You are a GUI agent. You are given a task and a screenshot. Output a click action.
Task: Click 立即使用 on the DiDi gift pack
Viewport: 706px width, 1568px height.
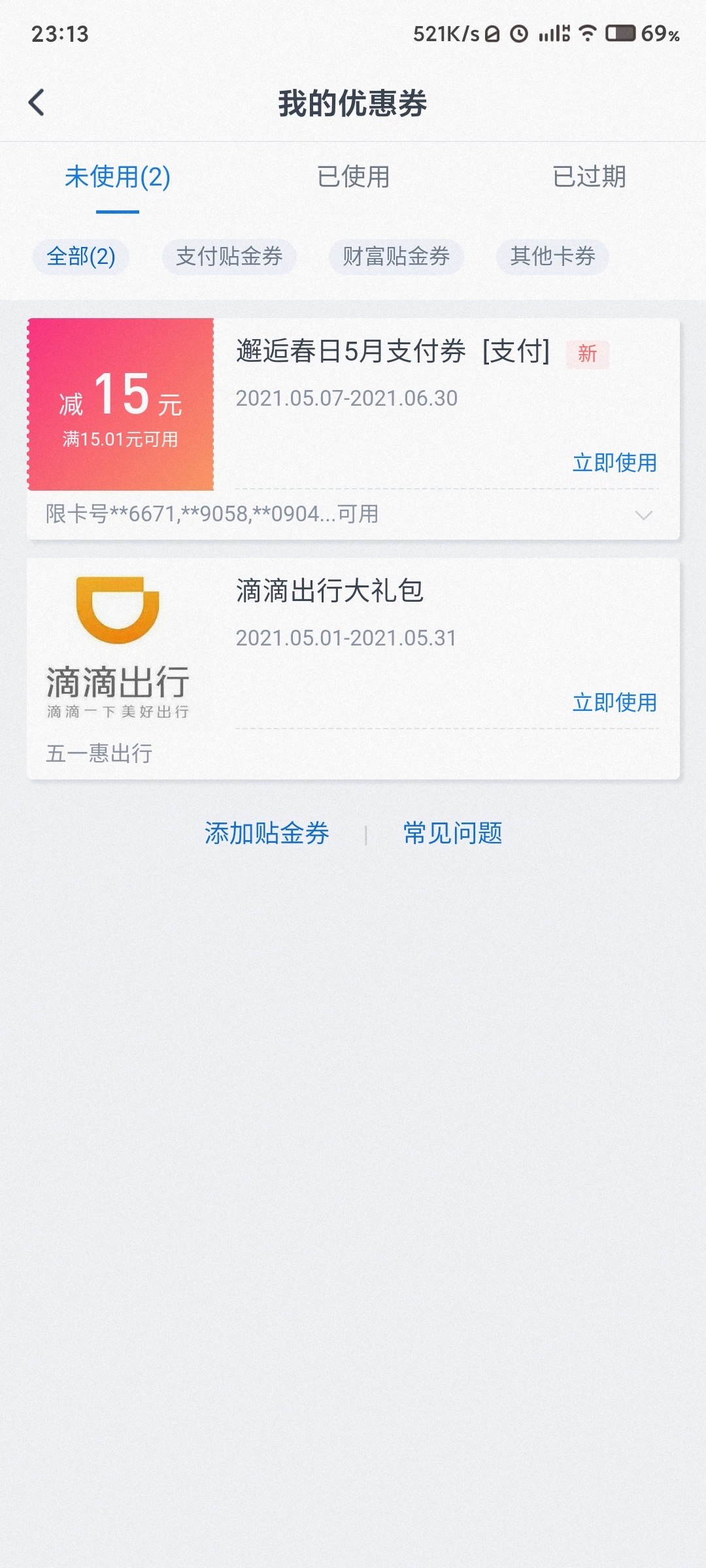pos(613,704)
